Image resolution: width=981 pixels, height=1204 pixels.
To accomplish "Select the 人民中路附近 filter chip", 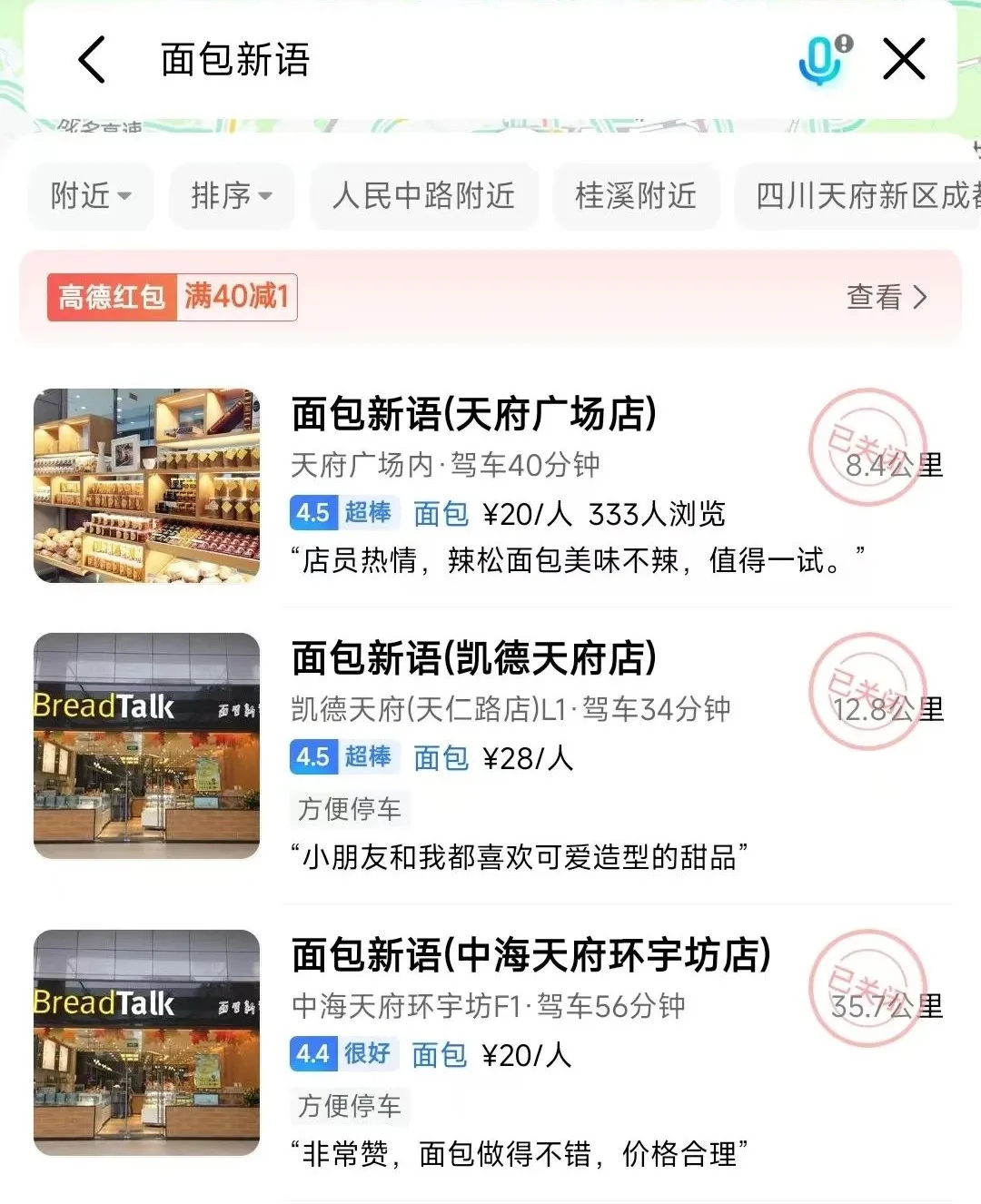I will tap(423, 196).
